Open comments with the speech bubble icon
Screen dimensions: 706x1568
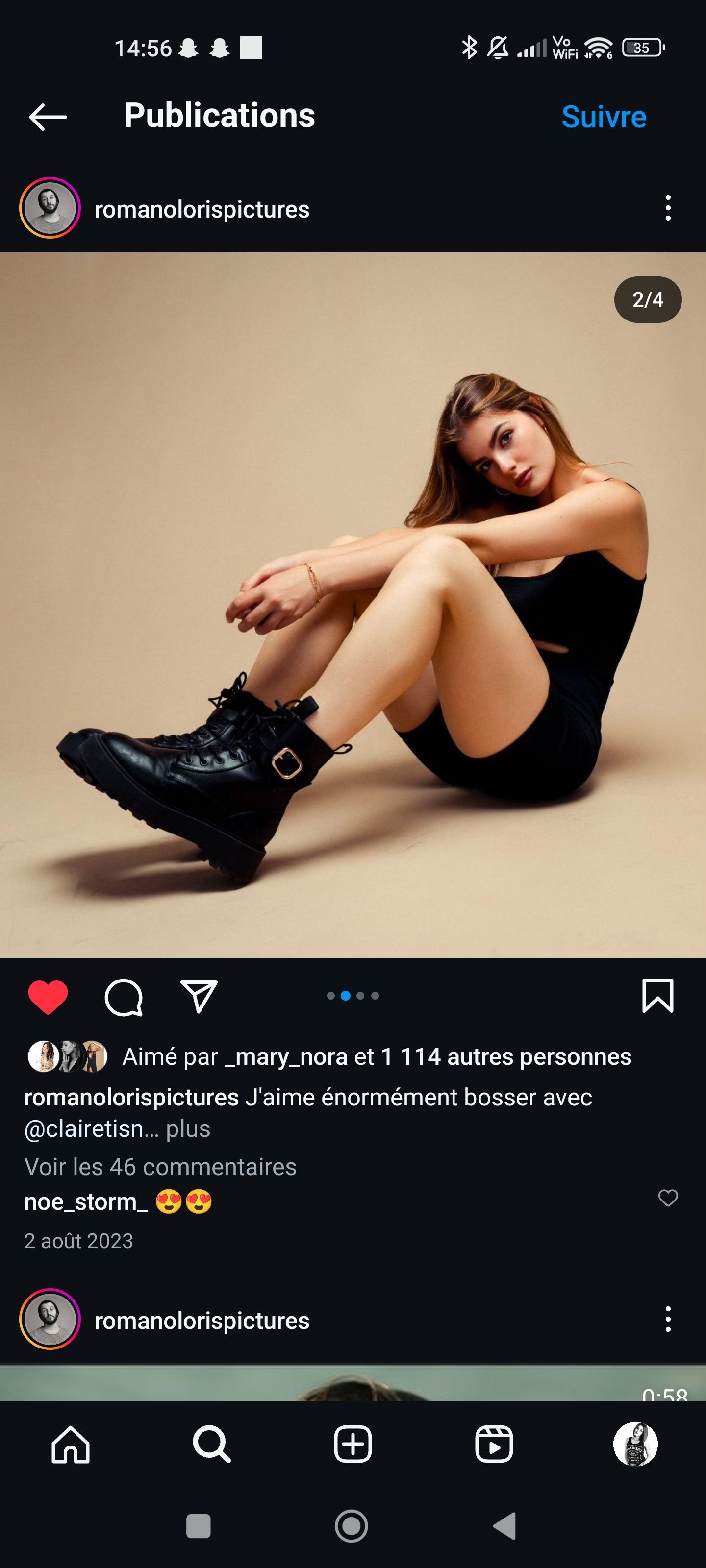click(x=124, y=998)
